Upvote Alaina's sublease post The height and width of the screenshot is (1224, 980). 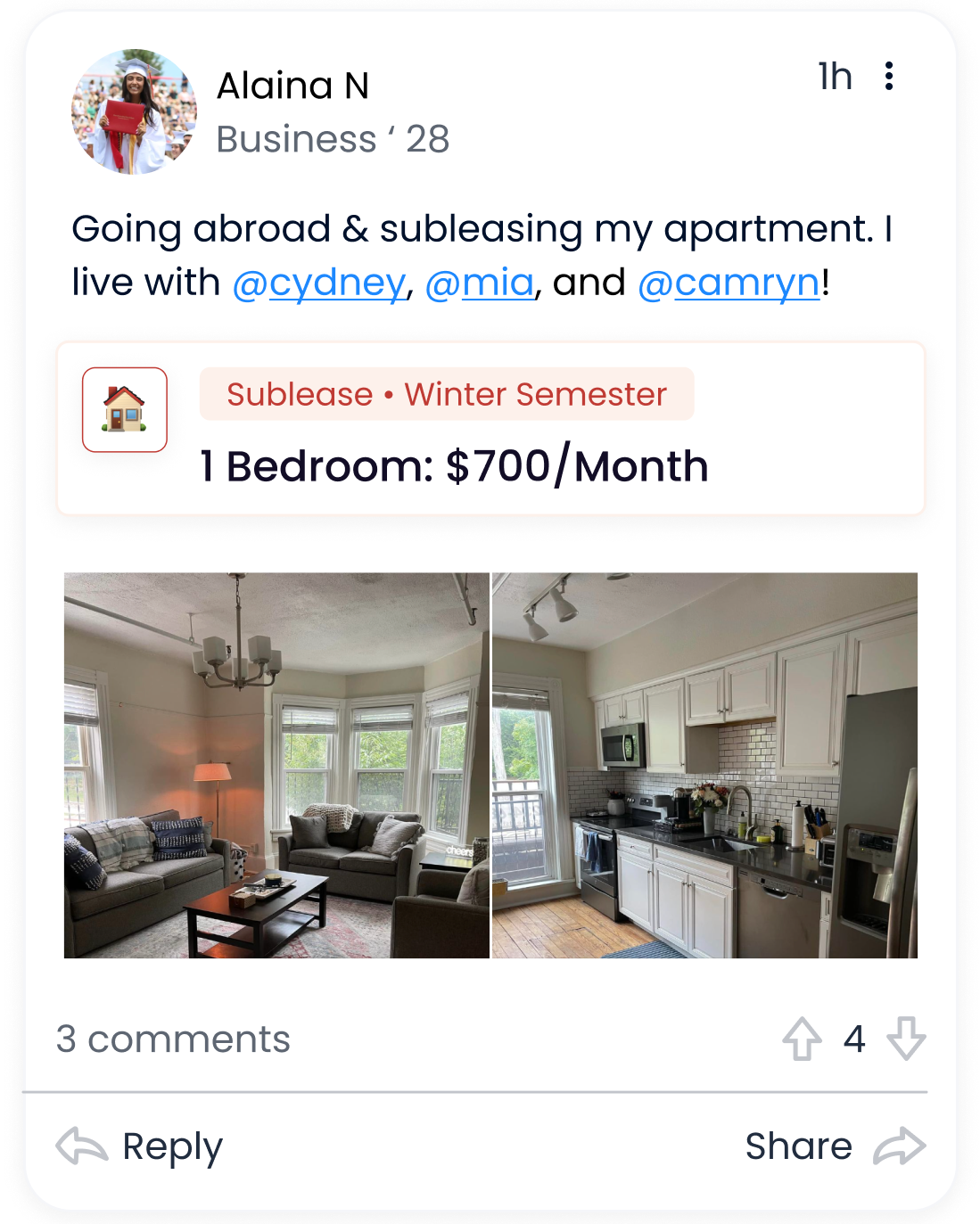(x=802, y=1039)
